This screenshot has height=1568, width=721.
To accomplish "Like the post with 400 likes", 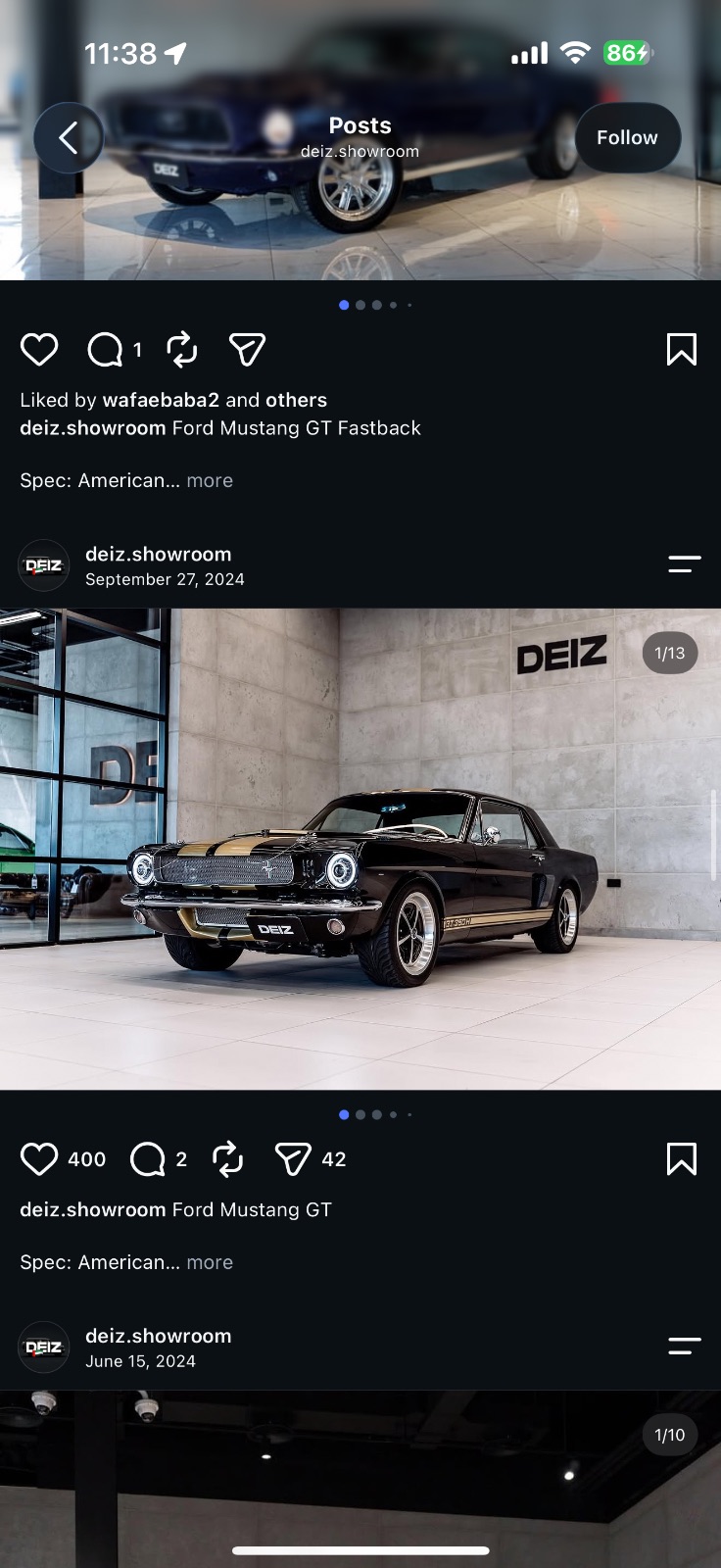I will click(x=39, y=1159).
